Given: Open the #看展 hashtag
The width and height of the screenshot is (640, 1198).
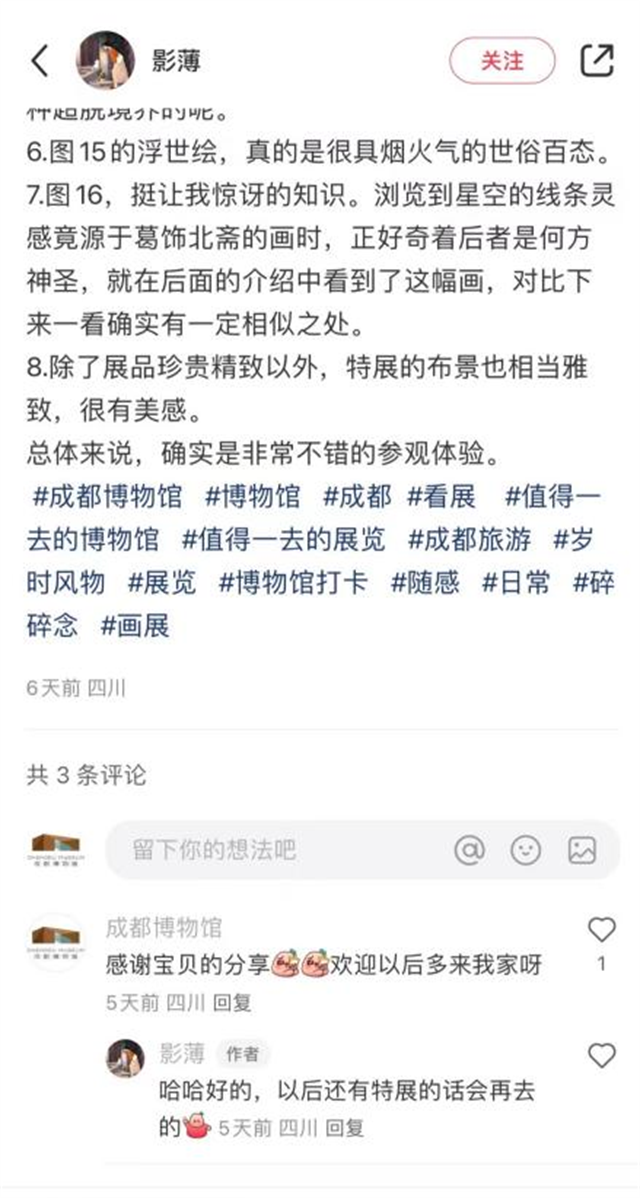Looking at the screenshot, I should coord(442,495).
